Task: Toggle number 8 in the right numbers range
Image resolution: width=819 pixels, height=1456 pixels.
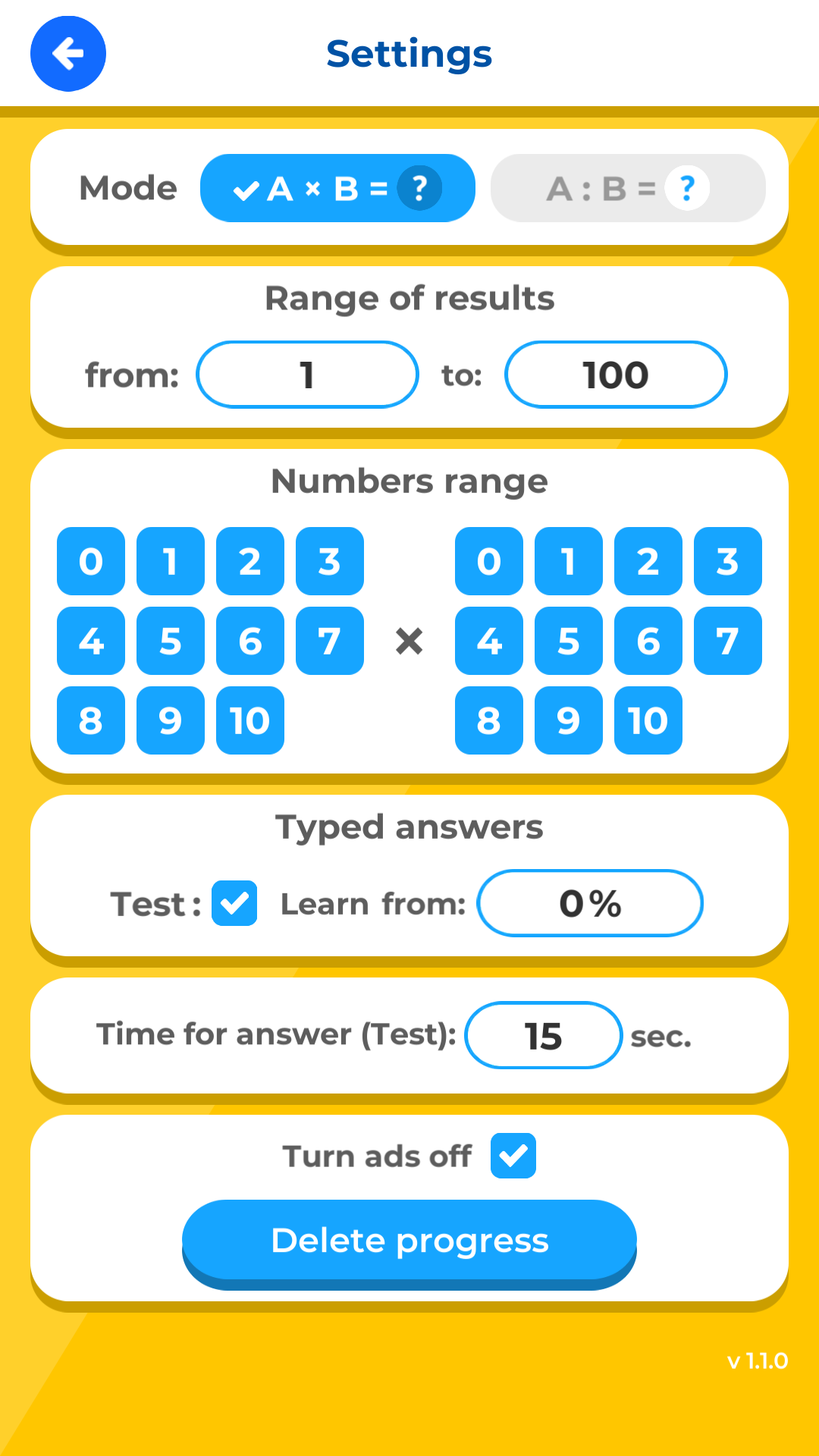Action: 488,721
